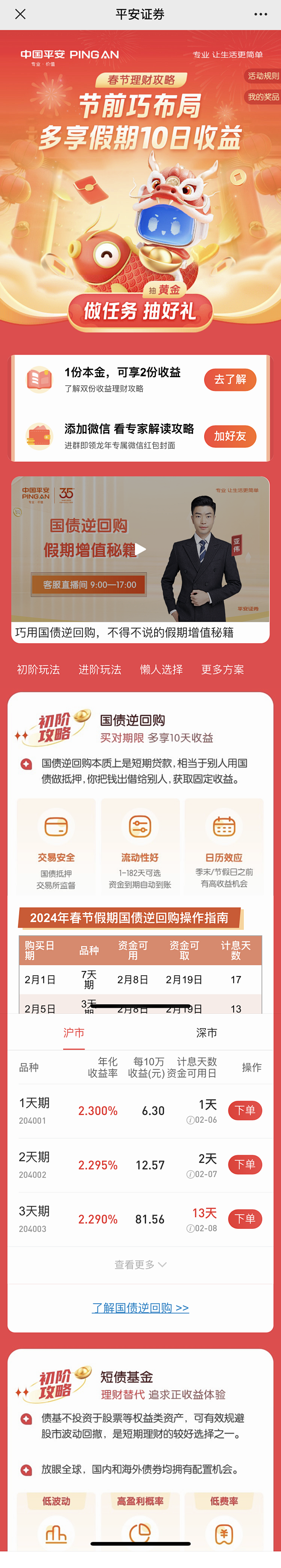Place order for 2天期 204002
281x1568 pixels.
(x=245, y=1164)
